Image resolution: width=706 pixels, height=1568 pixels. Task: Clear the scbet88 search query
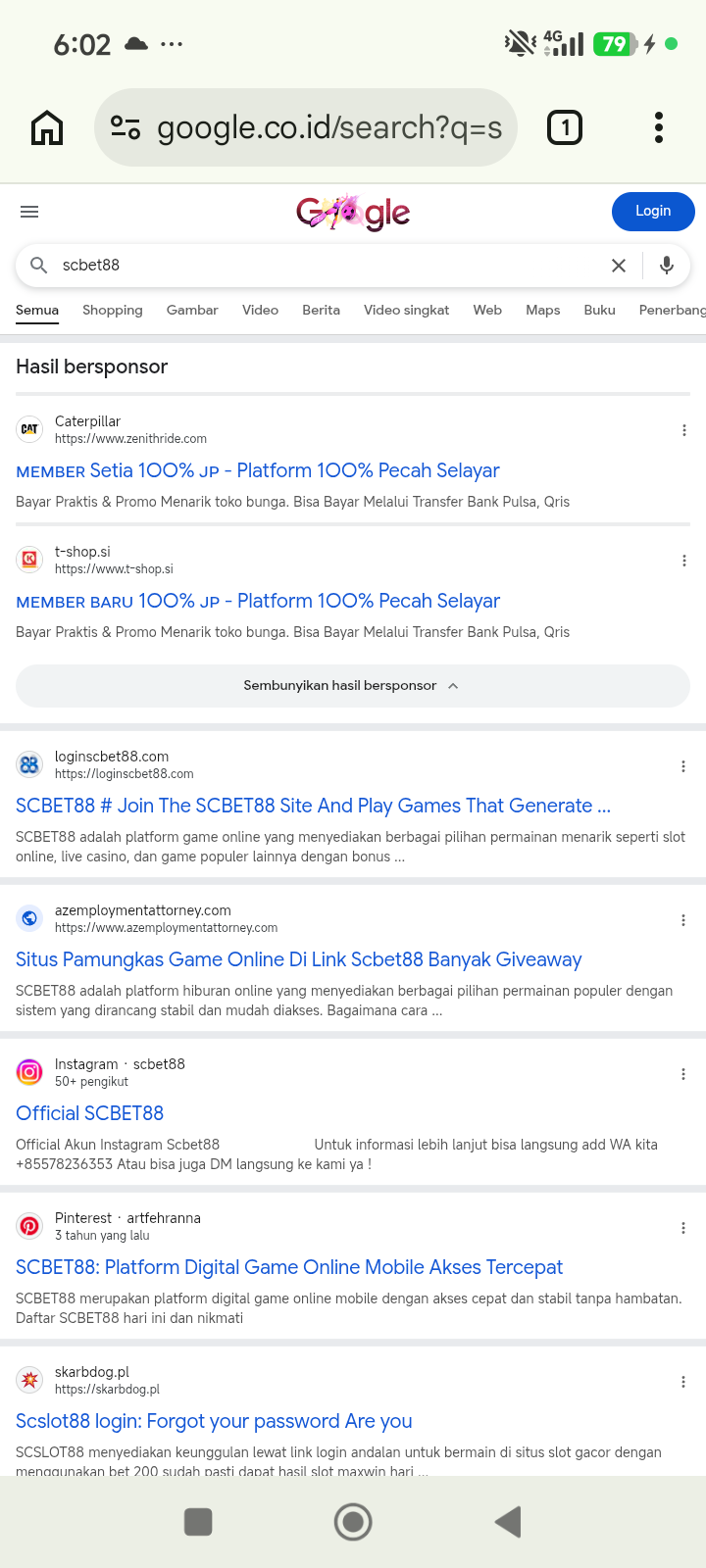(619, 266)
